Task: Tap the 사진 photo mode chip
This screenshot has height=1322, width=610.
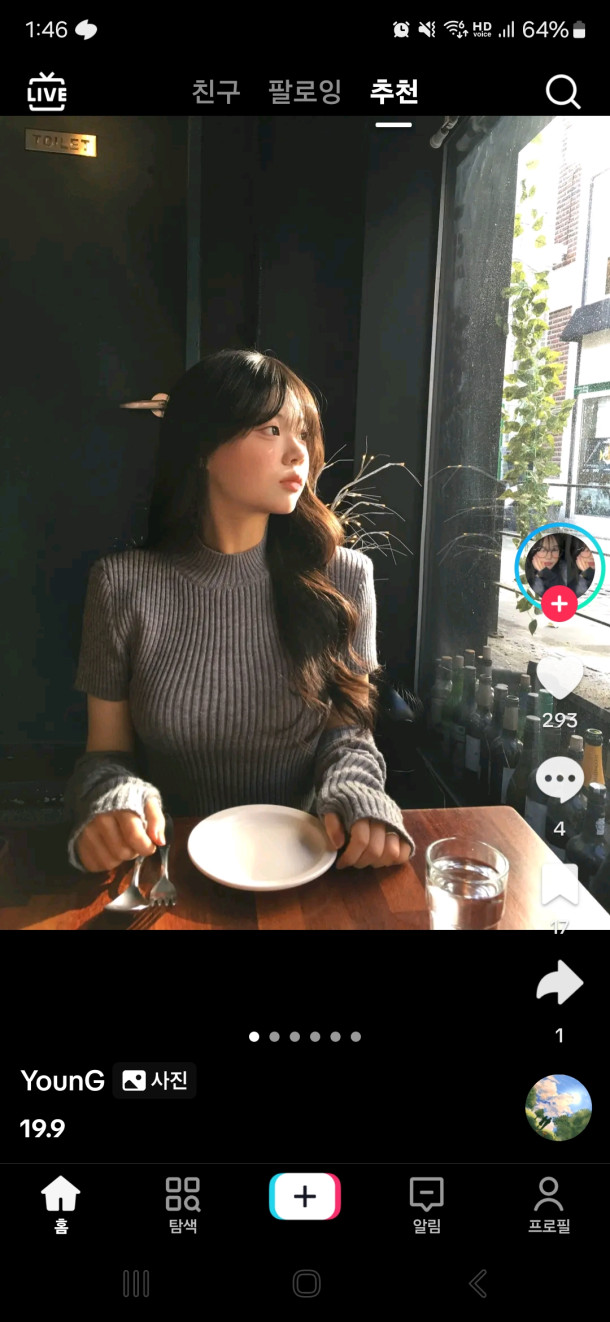Action: [155, 1081]
